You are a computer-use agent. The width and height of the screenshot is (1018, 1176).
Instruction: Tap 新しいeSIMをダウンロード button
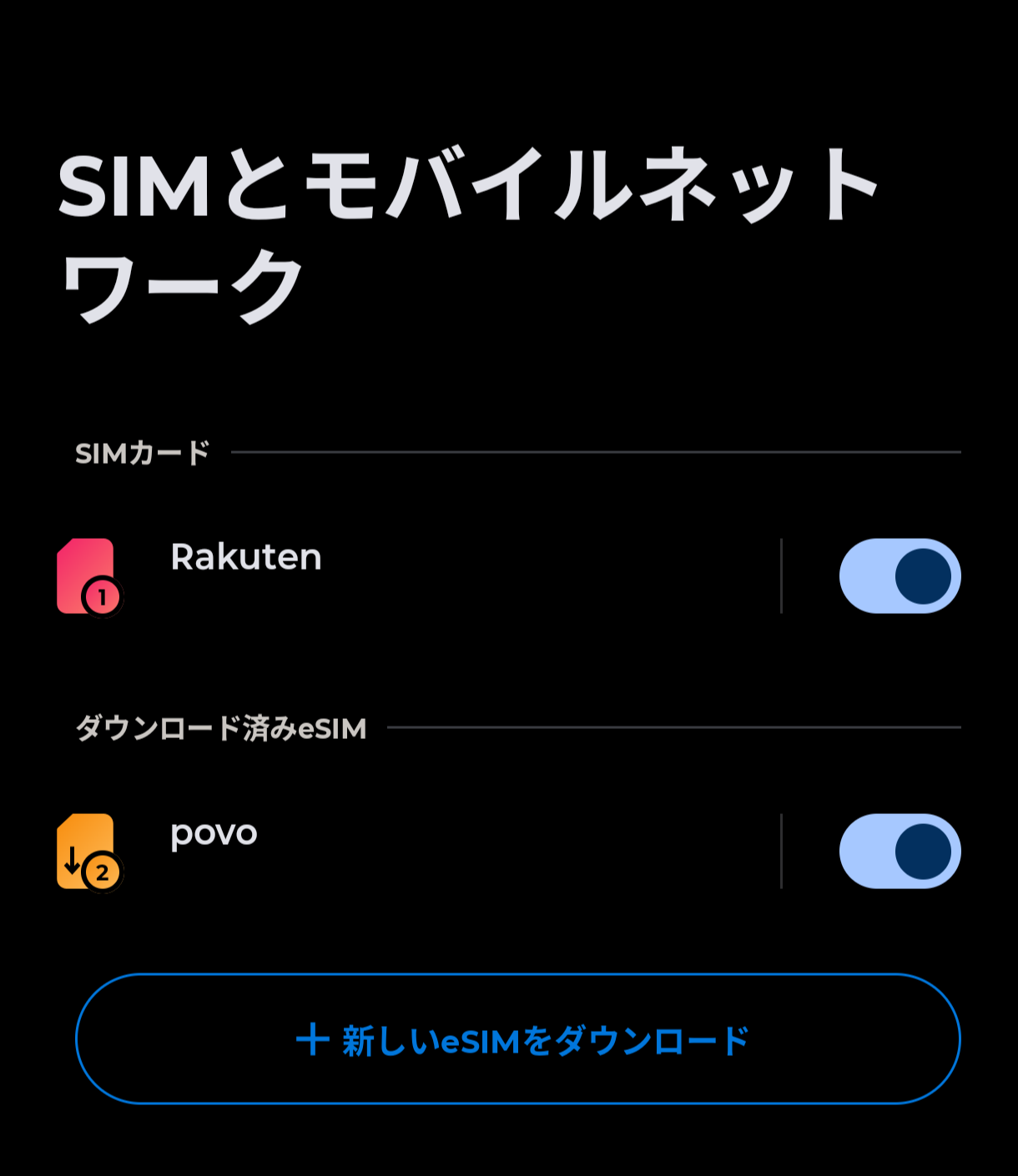pyautogui.click(x=517, y=1039)
